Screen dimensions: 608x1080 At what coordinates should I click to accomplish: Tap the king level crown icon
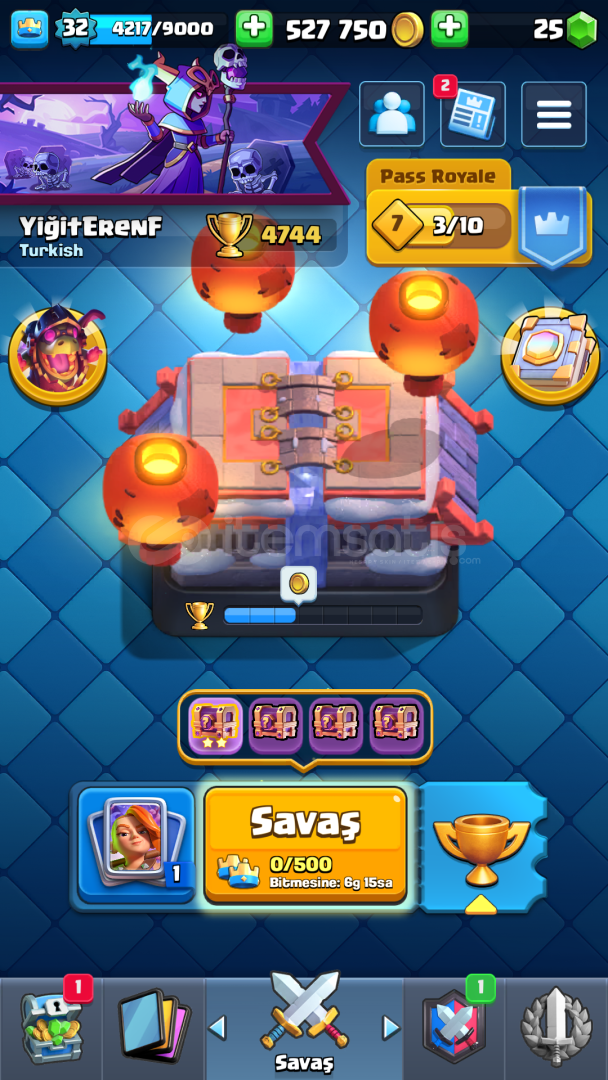tap(30, 29)
